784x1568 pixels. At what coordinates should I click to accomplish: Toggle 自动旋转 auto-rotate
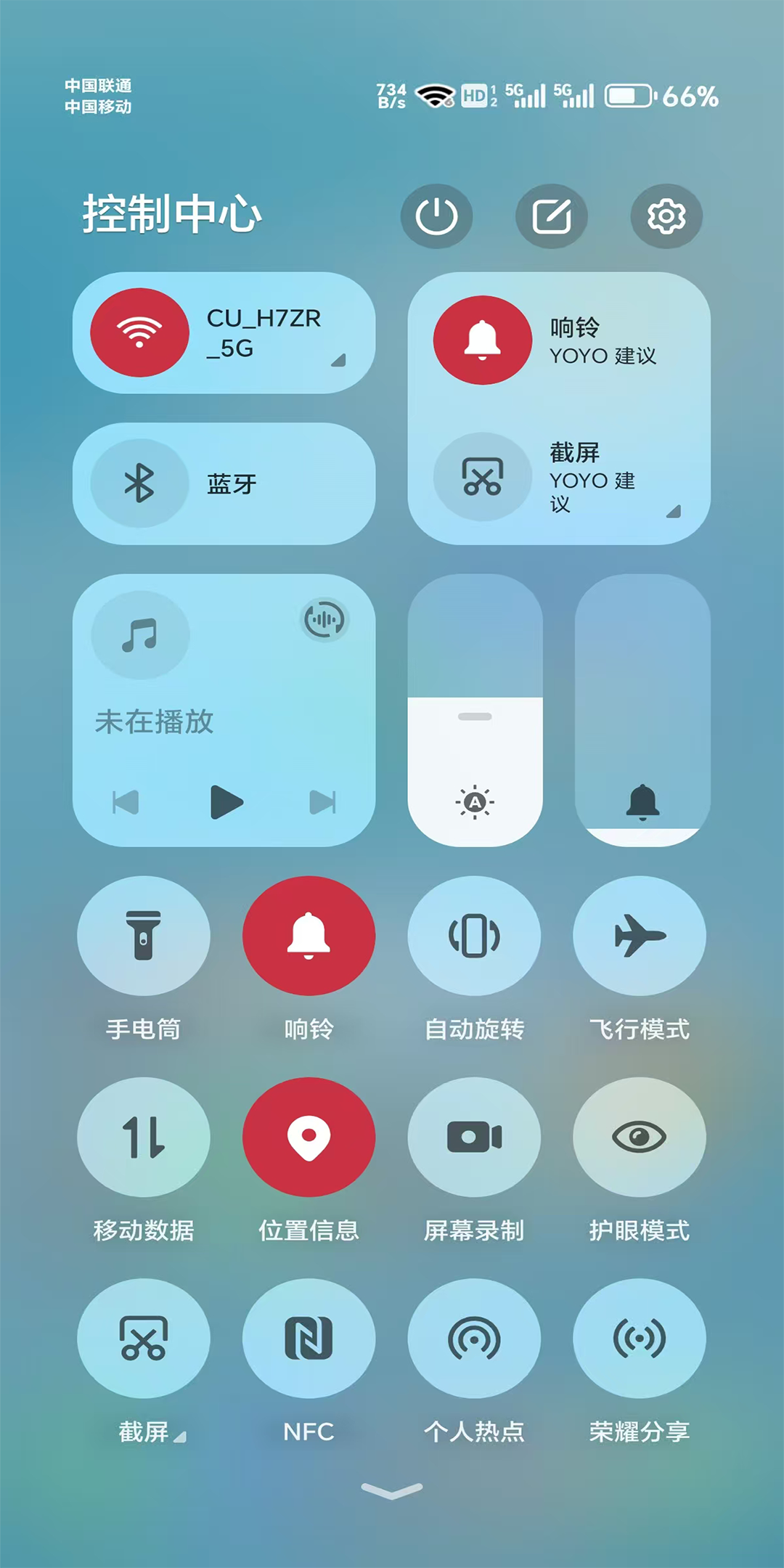pos(474,936)
